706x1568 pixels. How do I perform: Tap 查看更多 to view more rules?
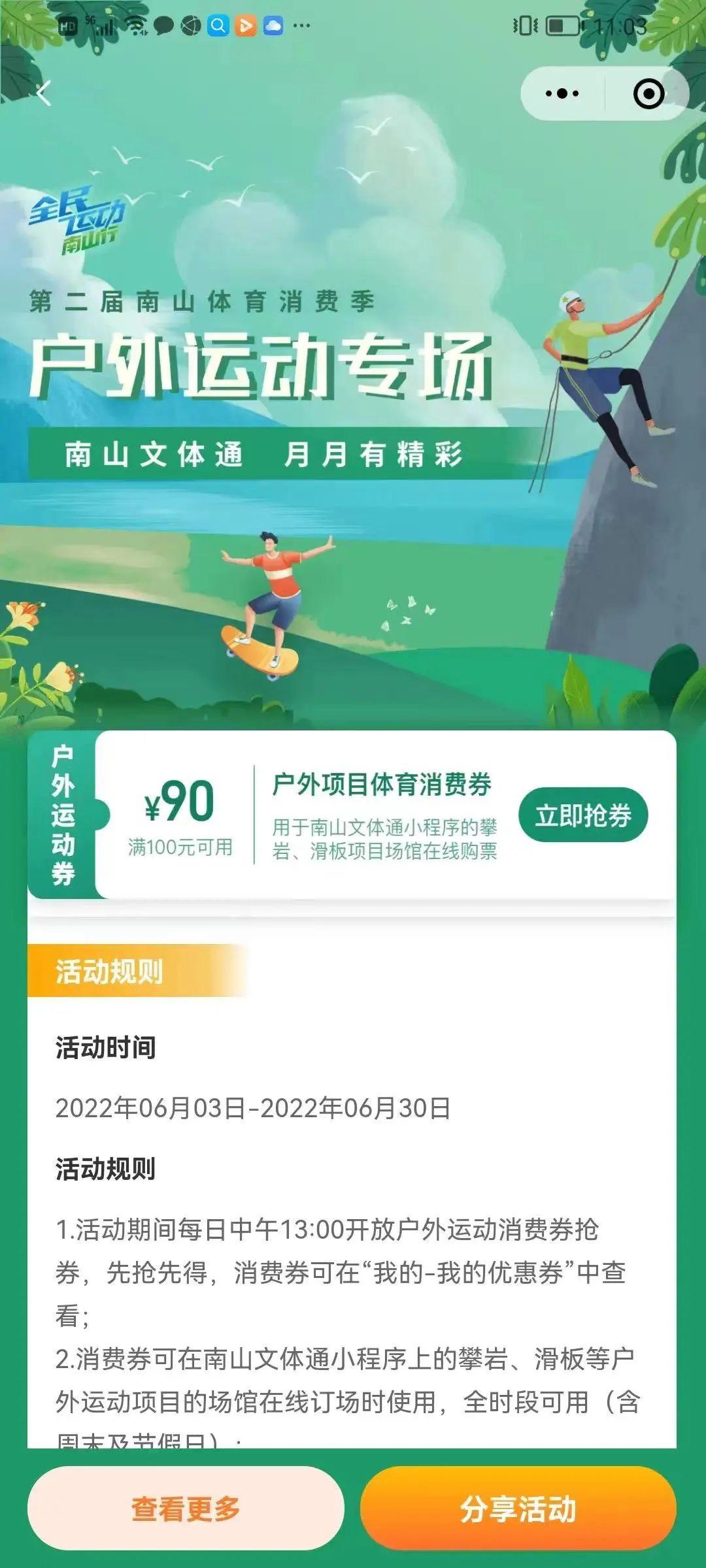coord(186,1509)
